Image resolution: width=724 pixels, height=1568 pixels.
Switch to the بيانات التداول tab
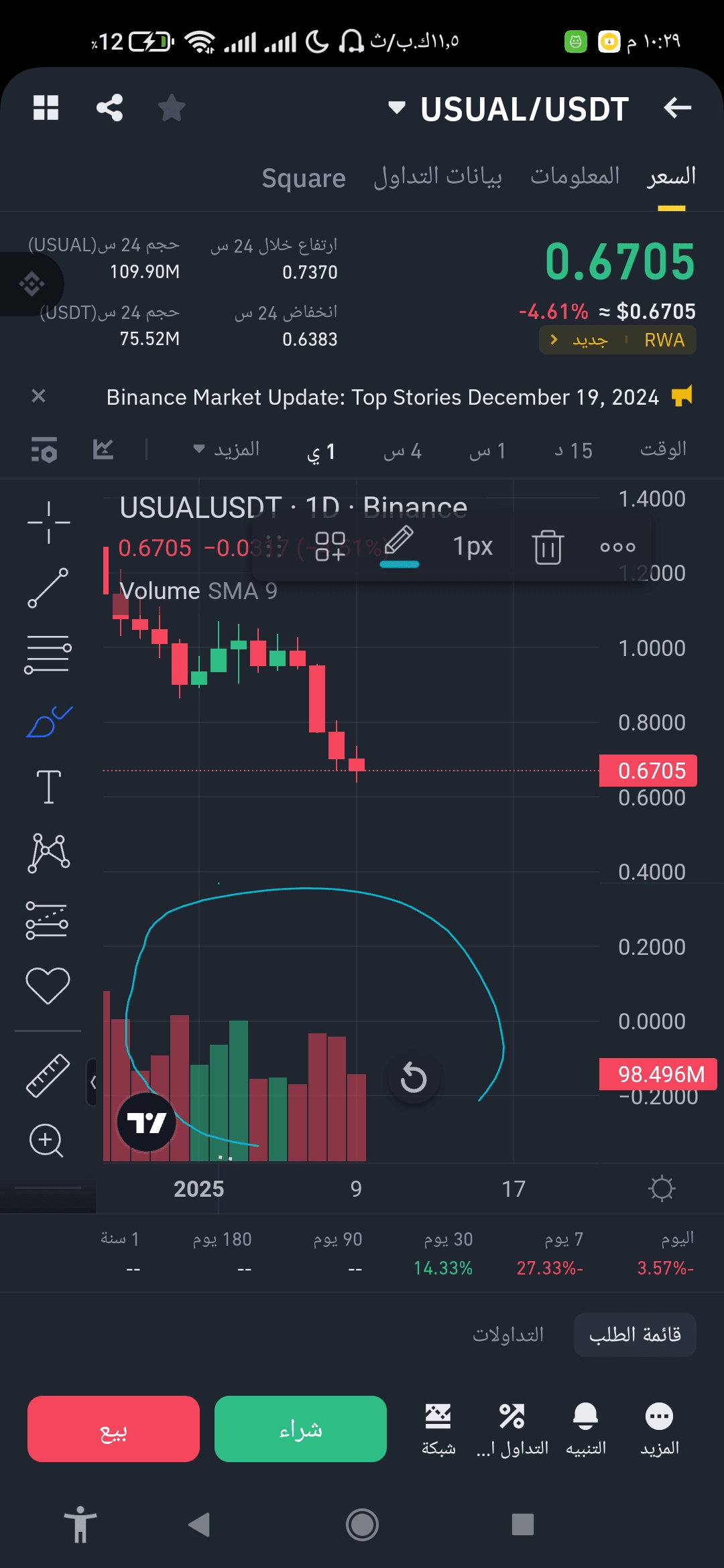point(437,176)
